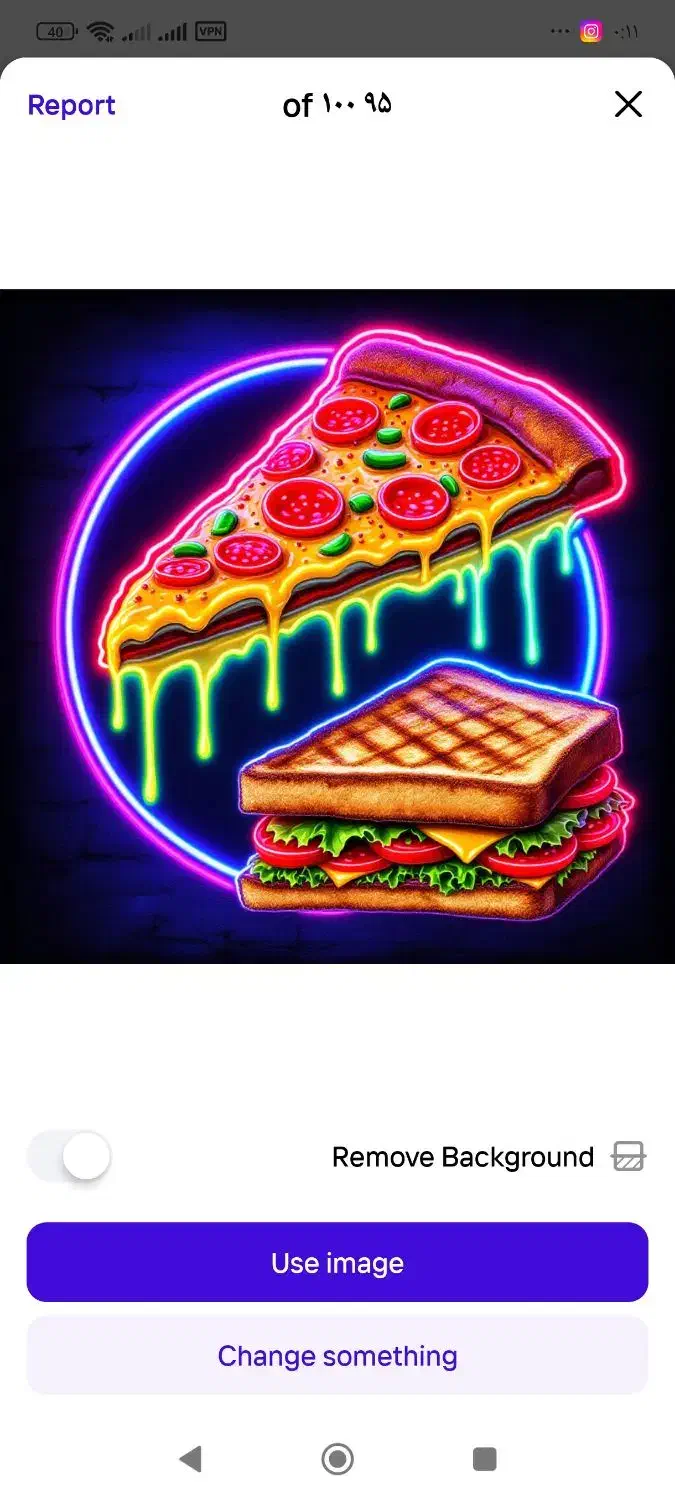Image resolution: width=675 pixels, height=1500 pixels.
Task: Close the image preview dialog
Action: coord(628,104)
